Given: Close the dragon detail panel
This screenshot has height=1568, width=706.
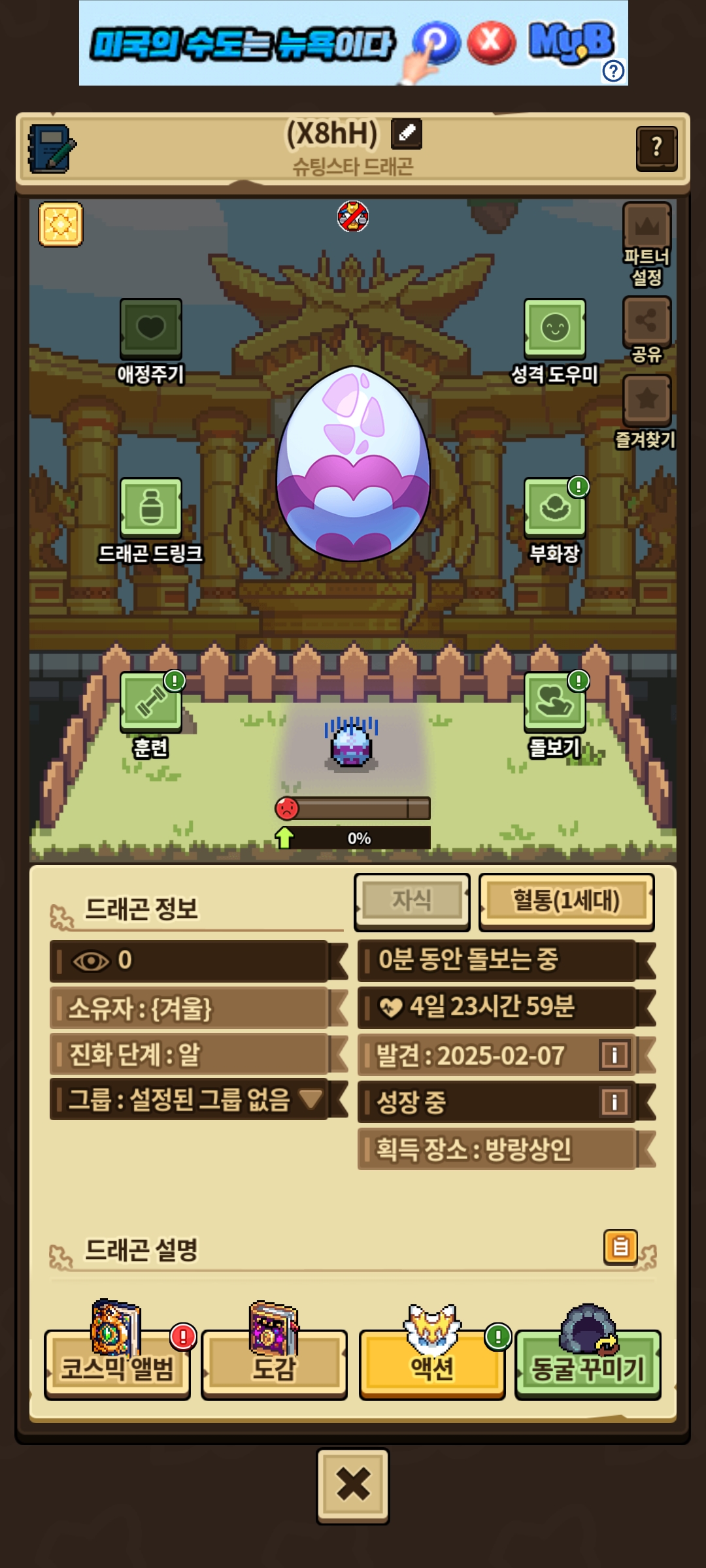Looking at the screenshot, I should point(353,1485).
